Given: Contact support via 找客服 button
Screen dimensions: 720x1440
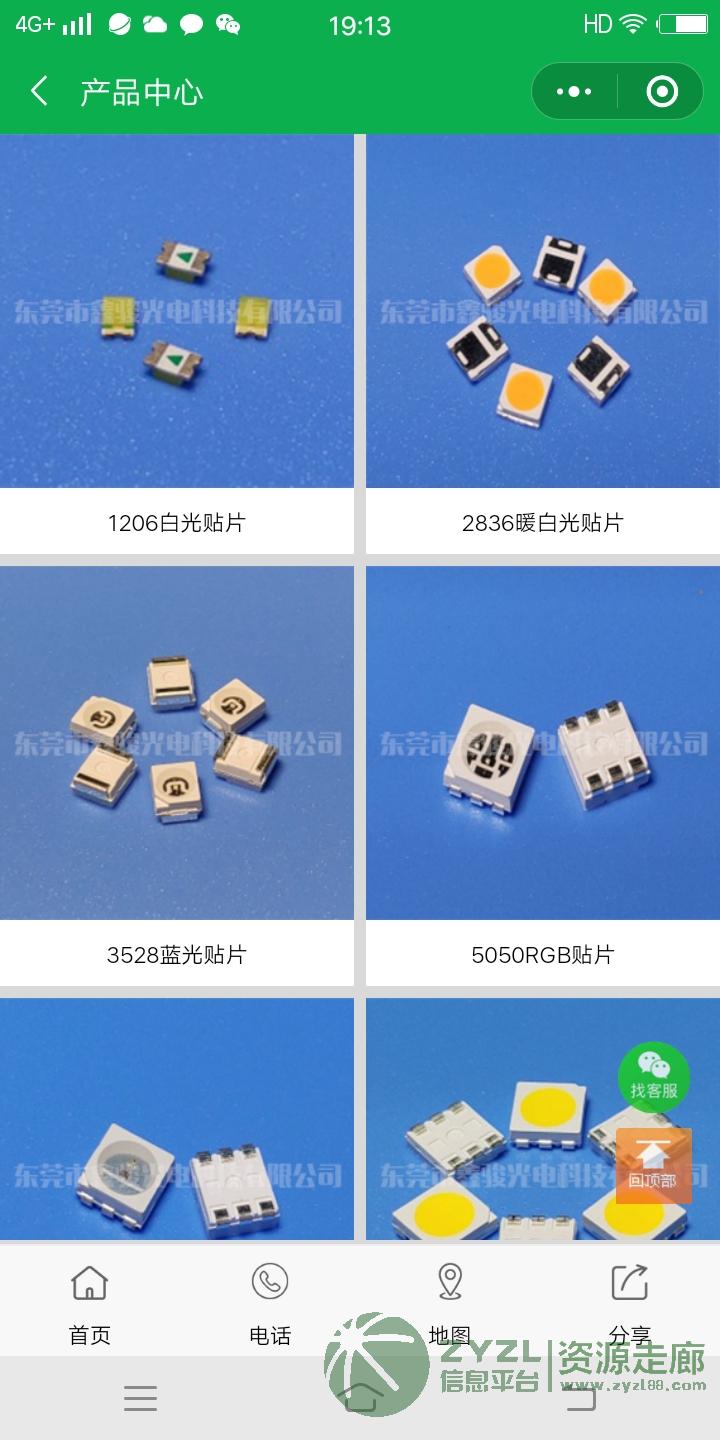Looking at the screenshot, I should point(654,1077).
